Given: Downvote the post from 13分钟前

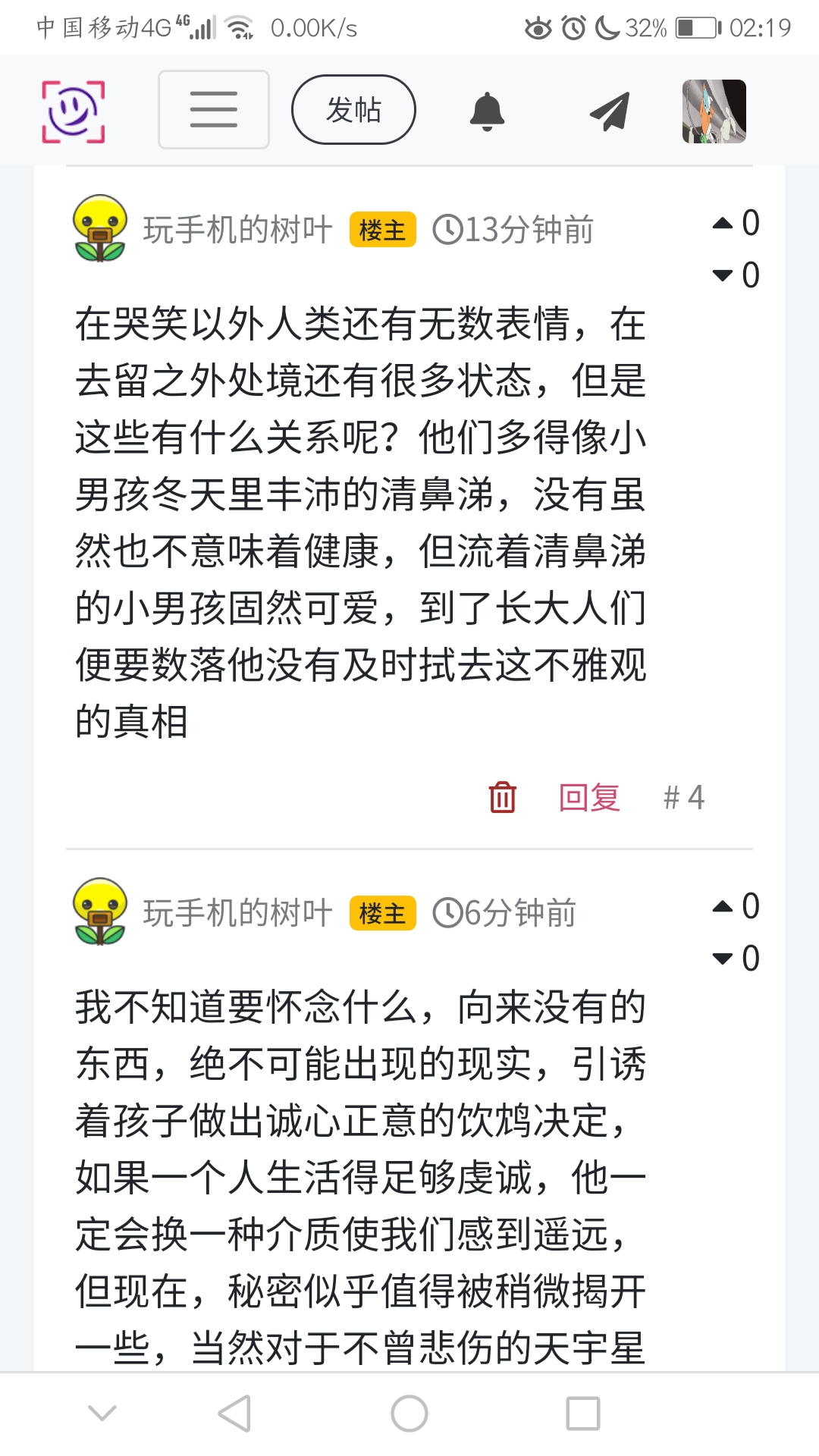Looking at the screenshot, I should (x=723, y=275).
